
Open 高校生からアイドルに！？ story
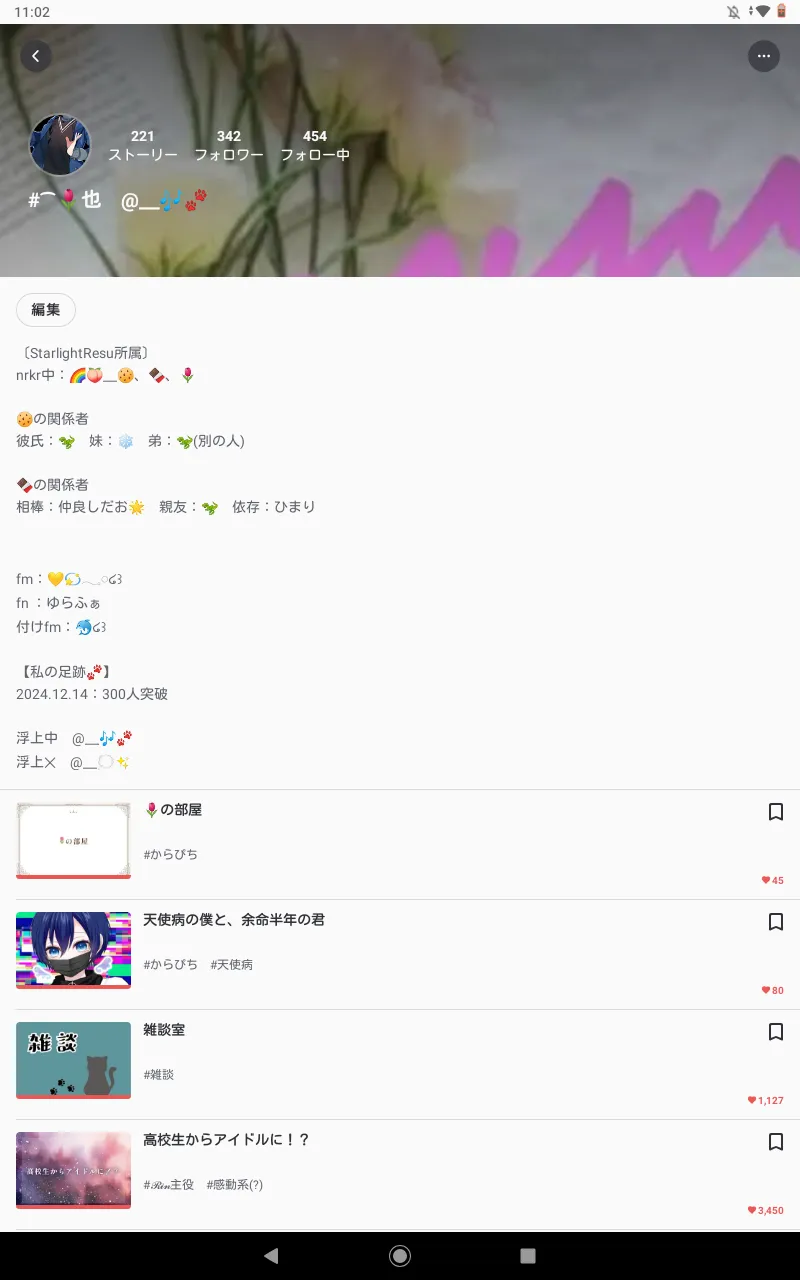[400, 1174]
